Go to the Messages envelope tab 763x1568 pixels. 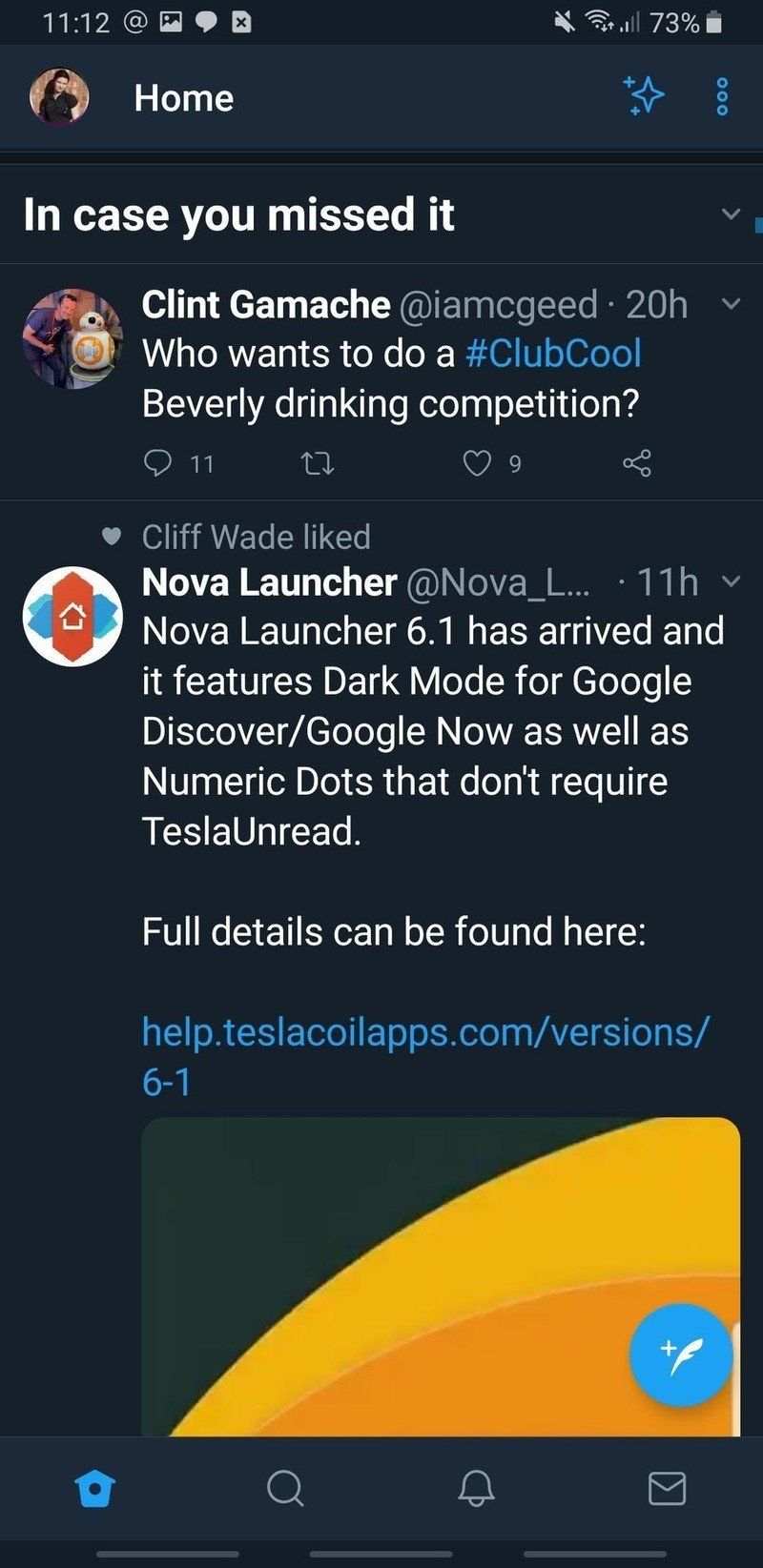pos(667,1488)
